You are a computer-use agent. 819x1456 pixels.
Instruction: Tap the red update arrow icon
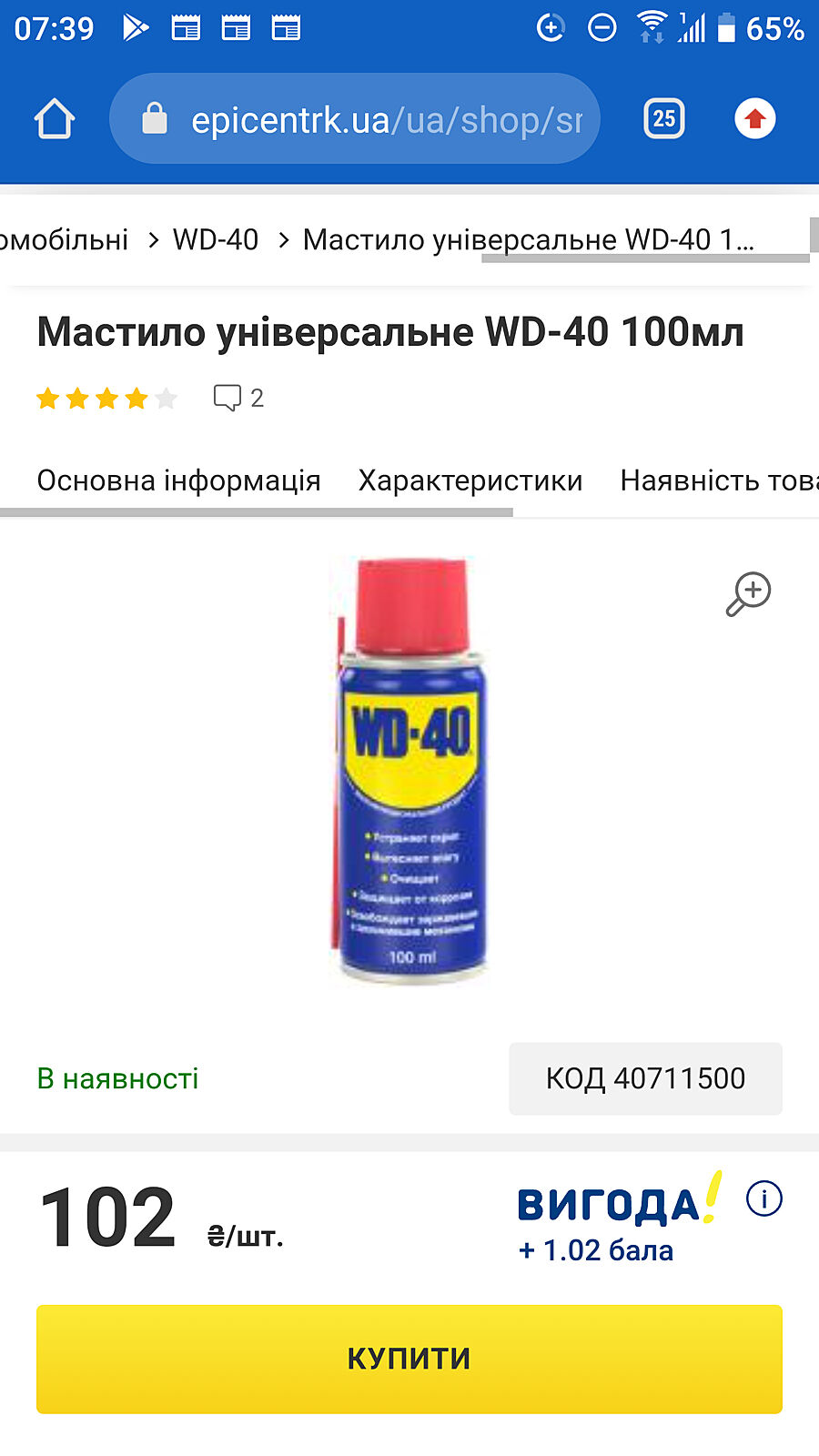754,119
